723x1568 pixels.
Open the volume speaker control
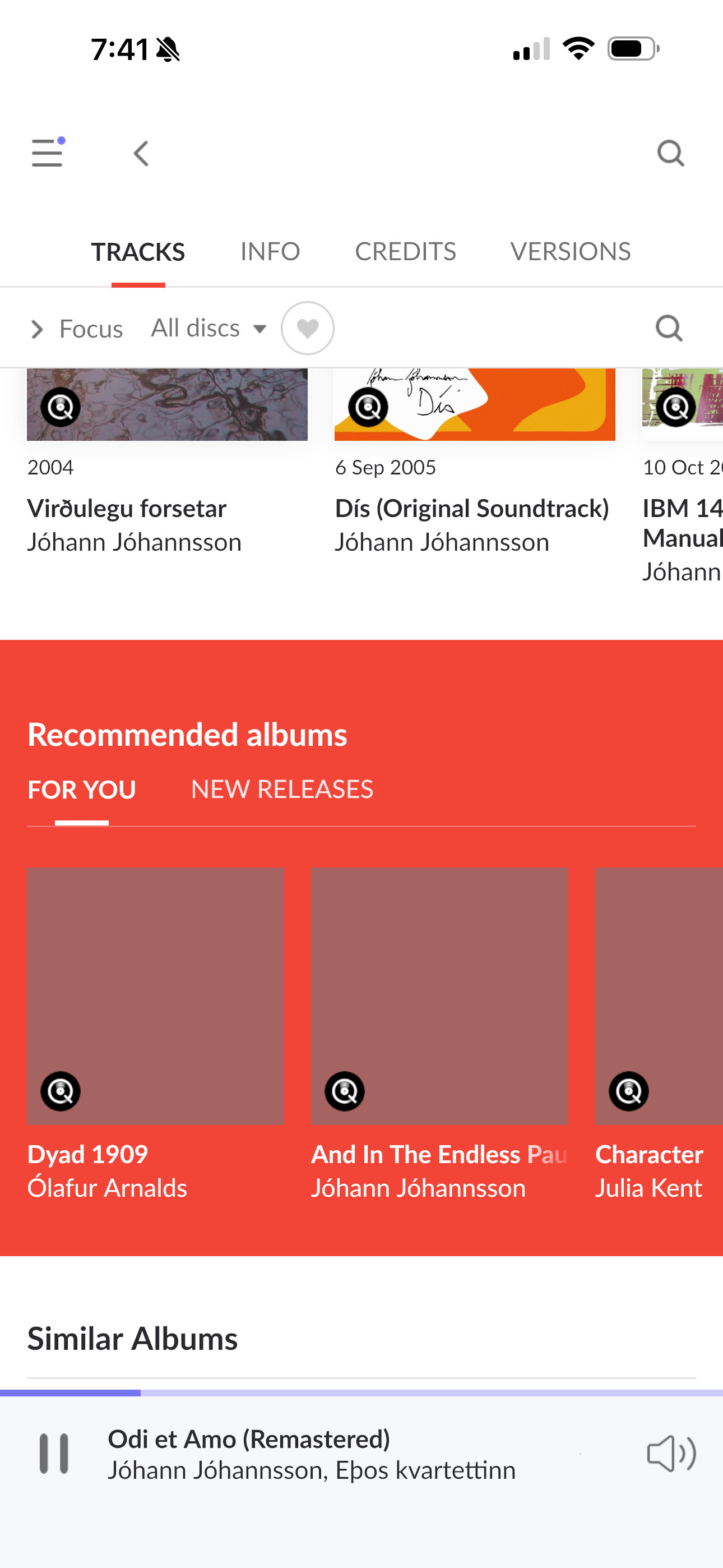coord(671,1454)
